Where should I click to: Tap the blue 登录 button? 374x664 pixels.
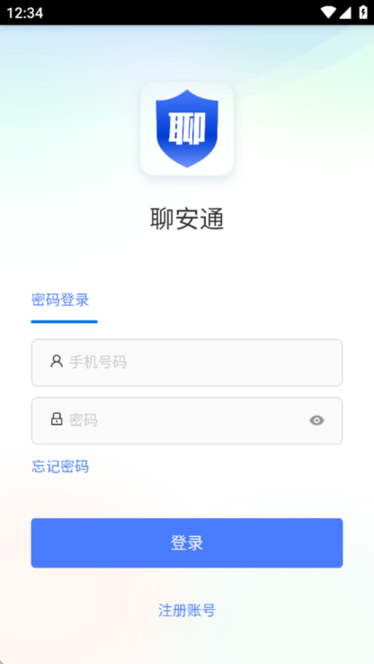pos(187,543)
